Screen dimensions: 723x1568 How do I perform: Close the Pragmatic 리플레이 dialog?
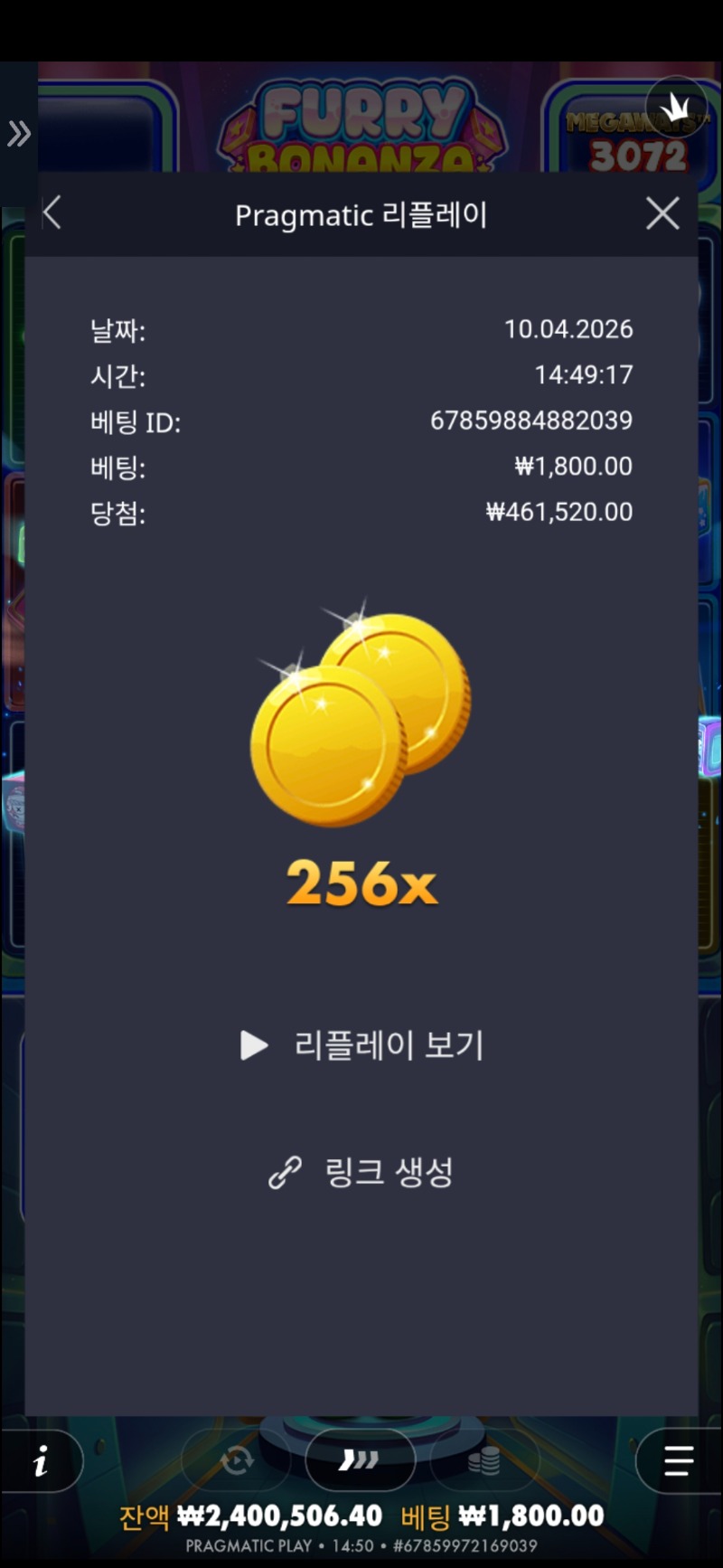662,214
